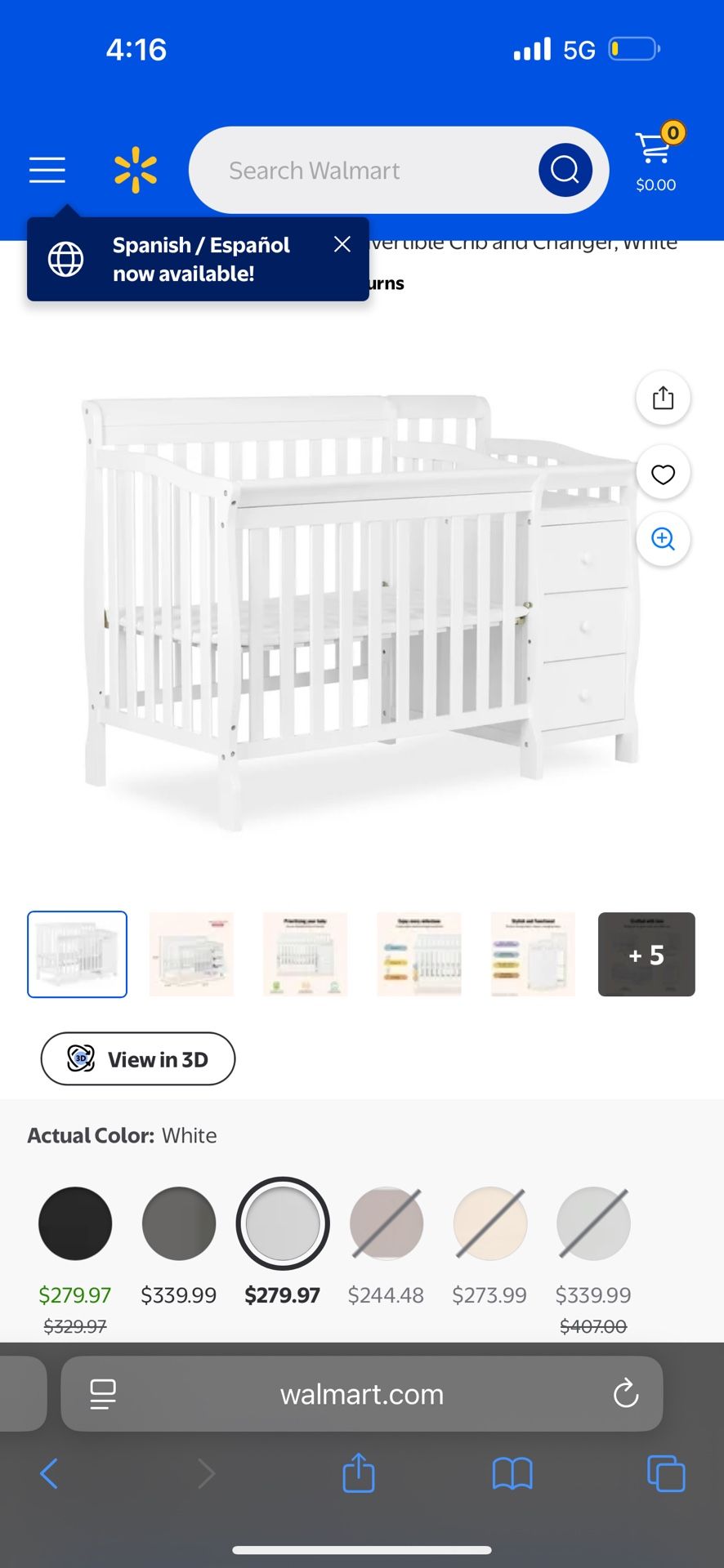Open the +5 more images tile
This screenshot has height=1568, width=724.
coord(646,954)
